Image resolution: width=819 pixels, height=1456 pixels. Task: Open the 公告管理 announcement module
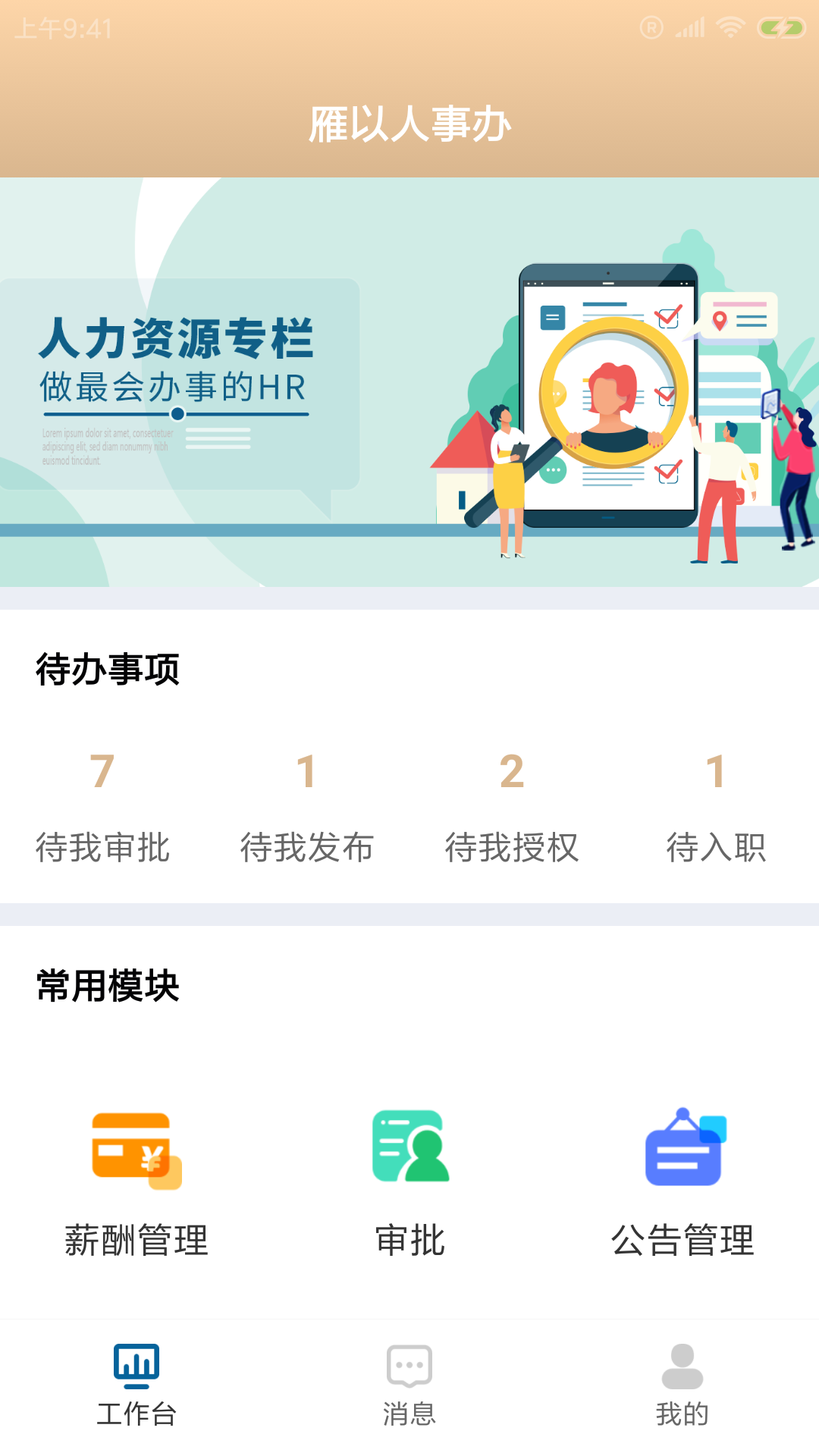(x=682, y=1183)
